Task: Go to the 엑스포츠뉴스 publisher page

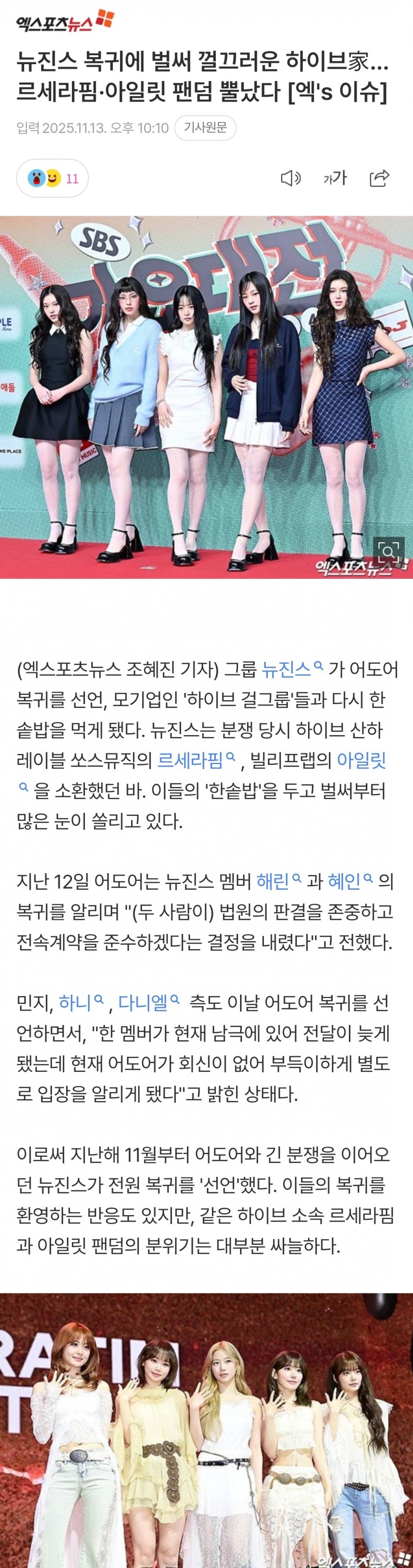Action: pos(65,22)
